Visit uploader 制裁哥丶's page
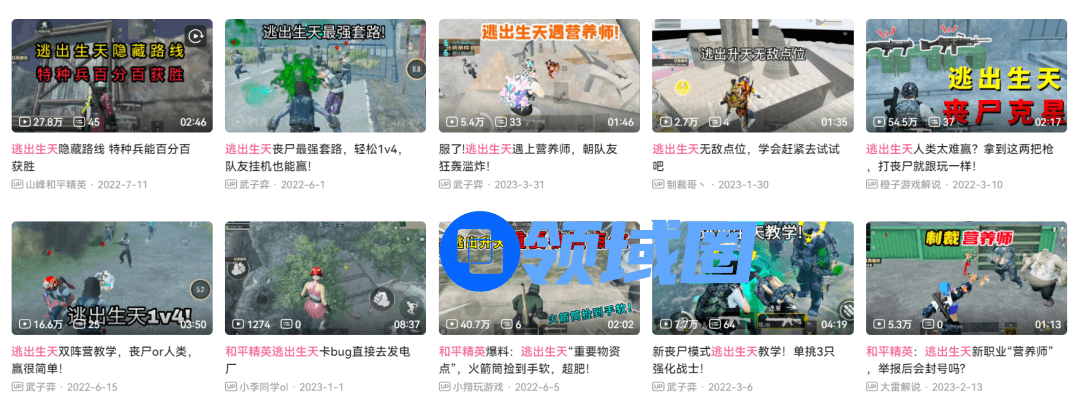Image resolution: width=1080 pixels, height=403 pixels. [686, 185]
